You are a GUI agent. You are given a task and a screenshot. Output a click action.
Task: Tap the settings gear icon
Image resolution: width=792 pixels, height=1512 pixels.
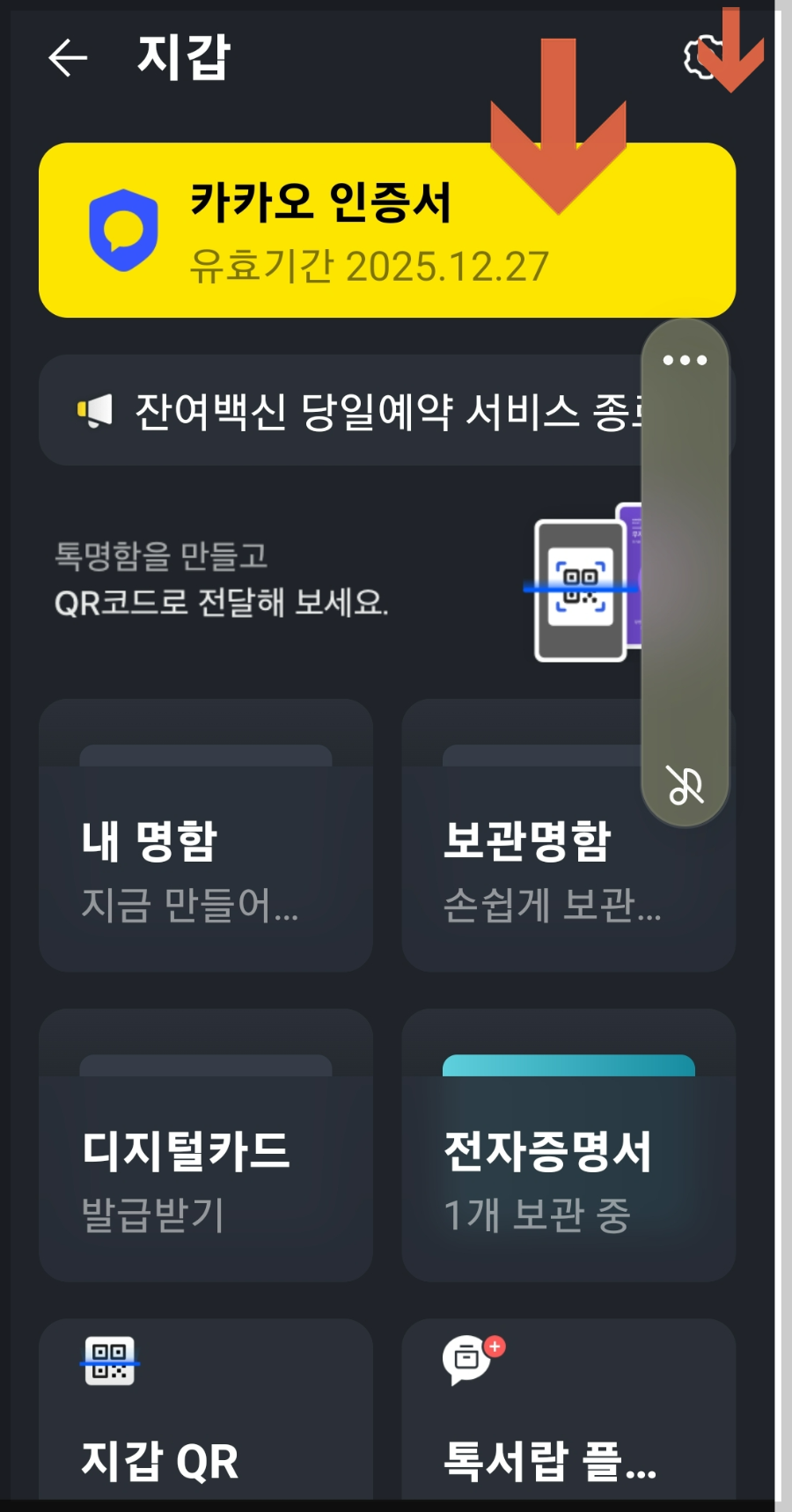[700, 55]
